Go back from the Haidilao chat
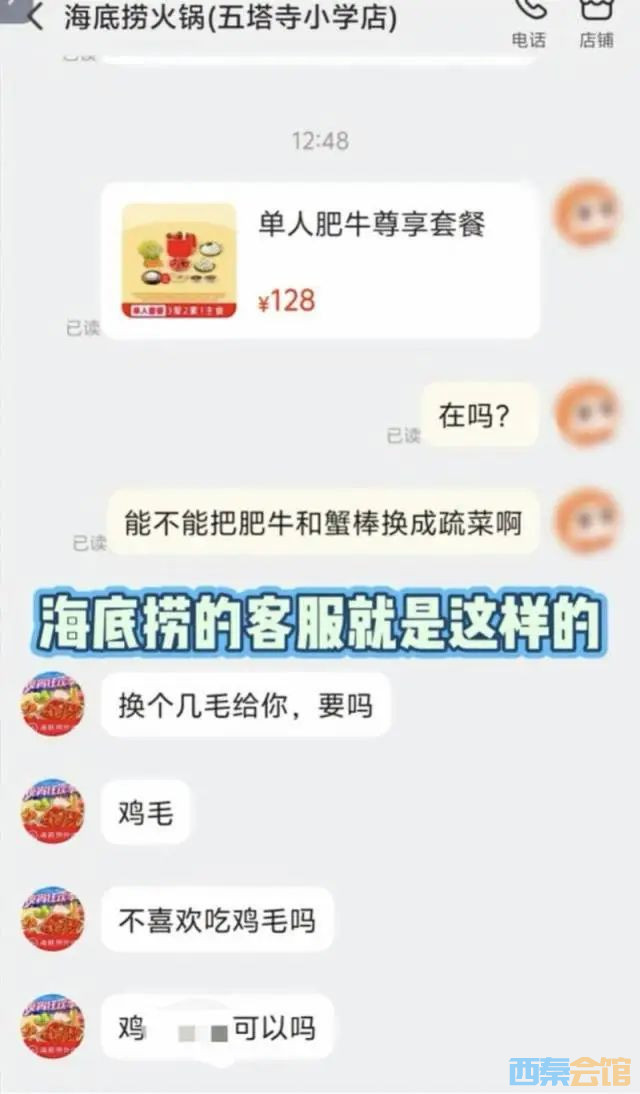Image resolution: width=640 pixels, height=1094 pixels. click(x=33, y=16)
